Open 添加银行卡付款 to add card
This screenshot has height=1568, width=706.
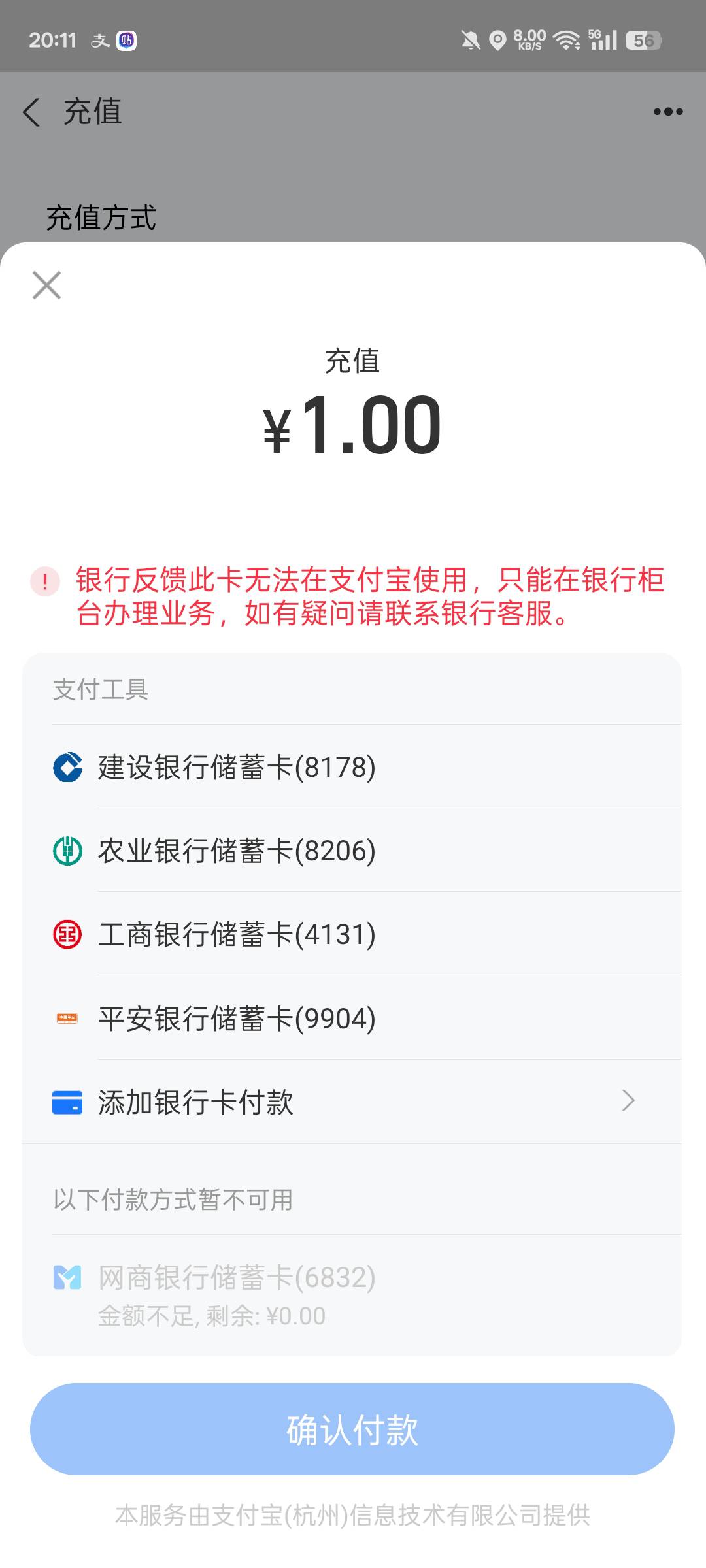pos(352,1102)
